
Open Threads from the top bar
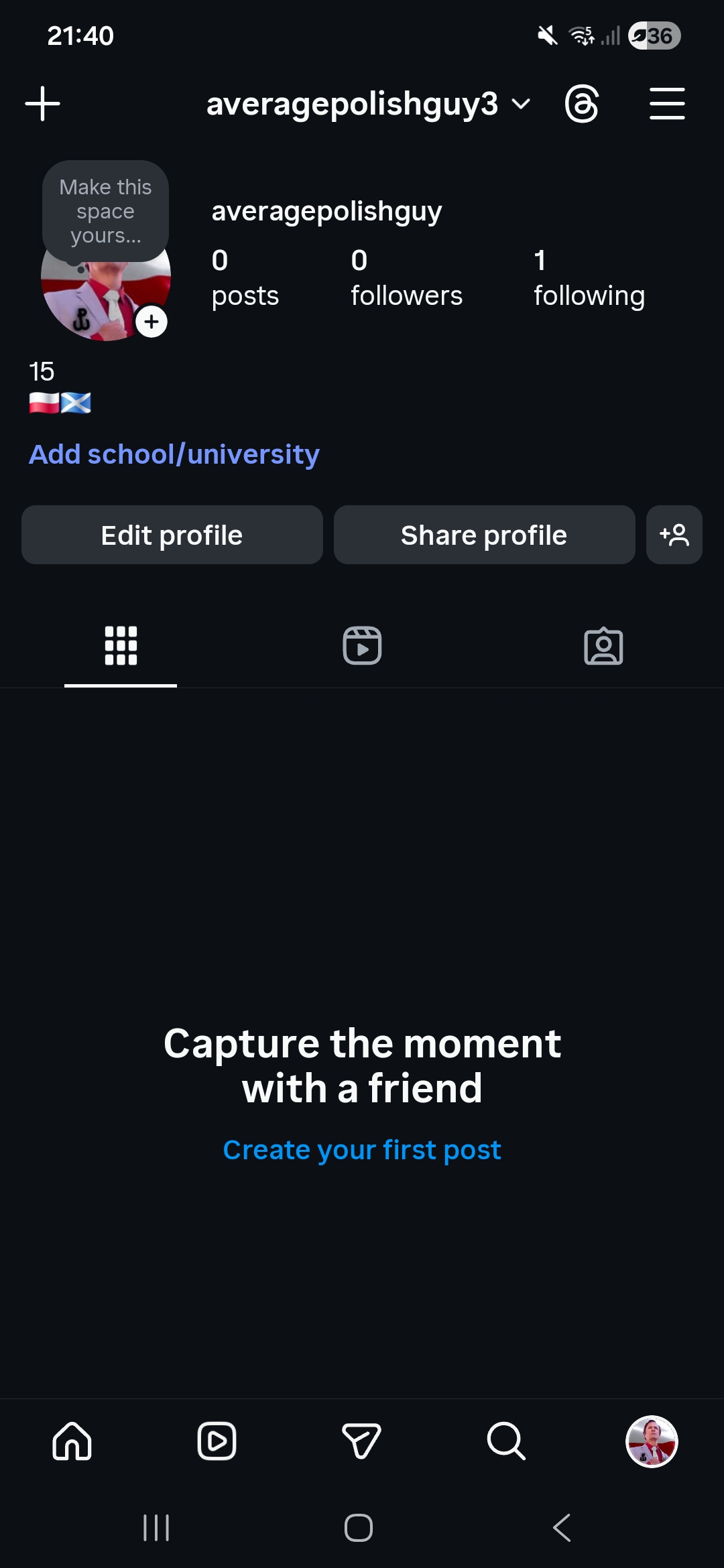click(x=581, y=104)
